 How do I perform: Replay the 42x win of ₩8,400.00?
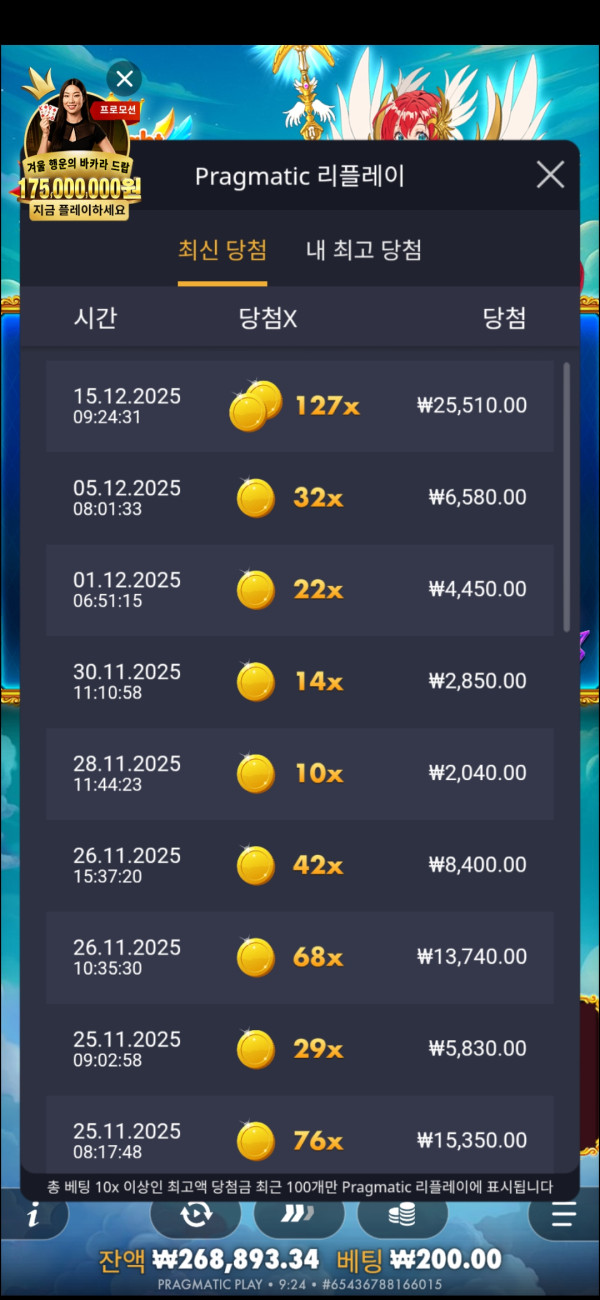300,865
